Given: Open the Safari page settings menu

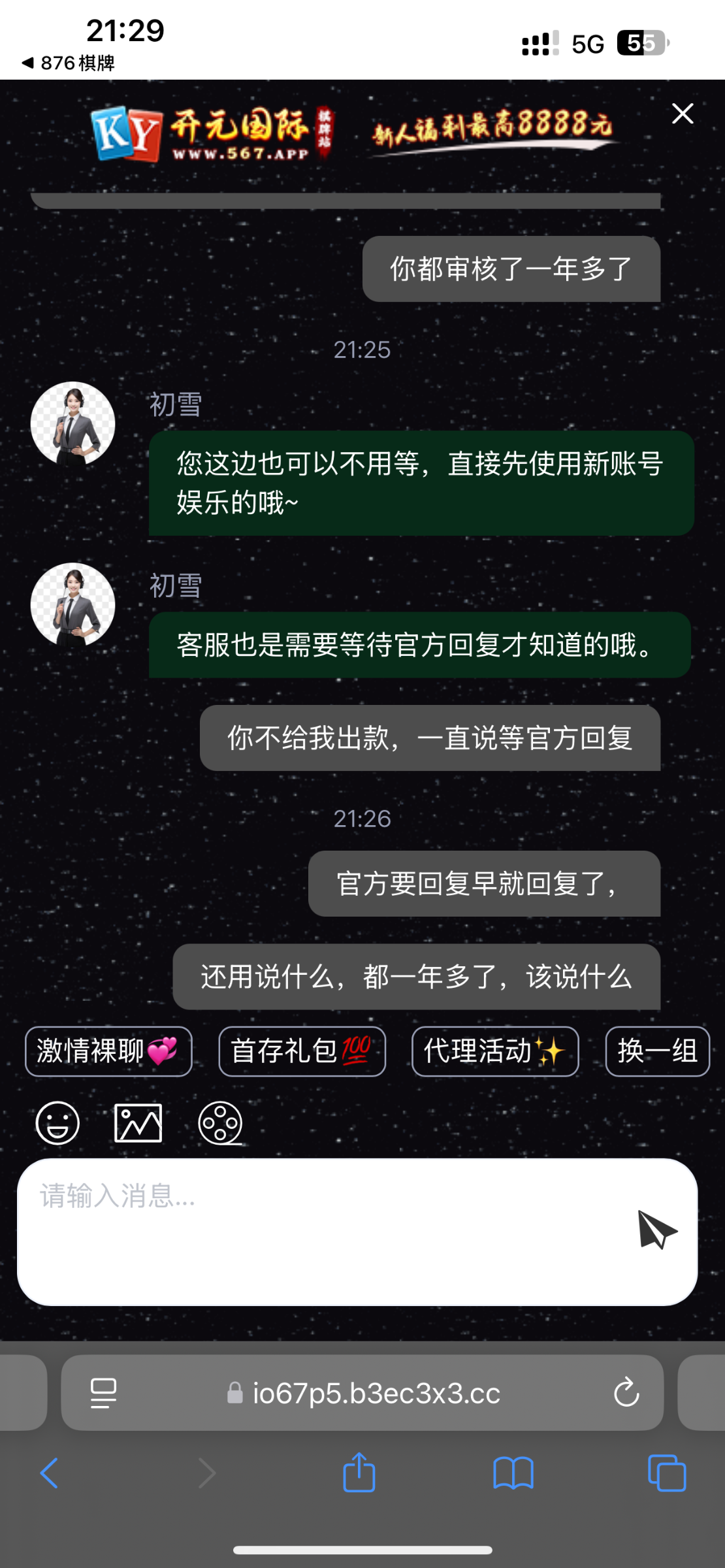Looking at the screenshot, I should 103,1392.
